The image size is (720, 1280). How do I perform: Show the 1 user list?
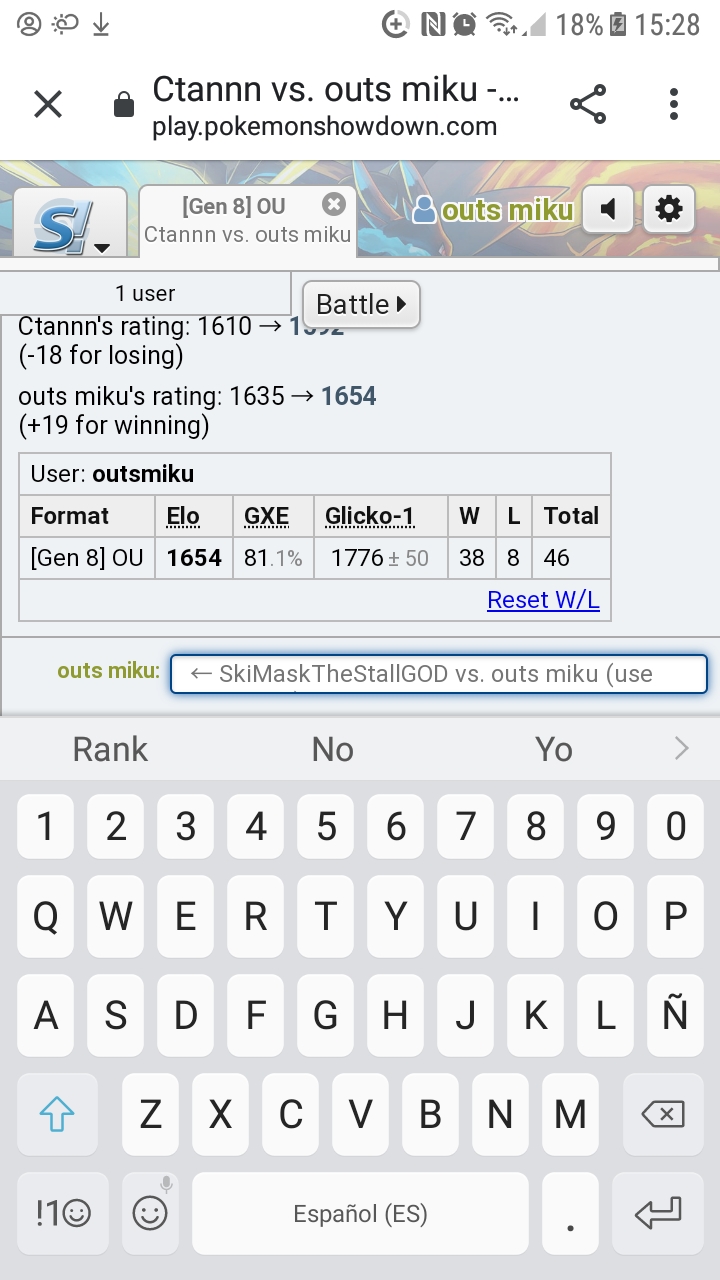tap(145, 293)
